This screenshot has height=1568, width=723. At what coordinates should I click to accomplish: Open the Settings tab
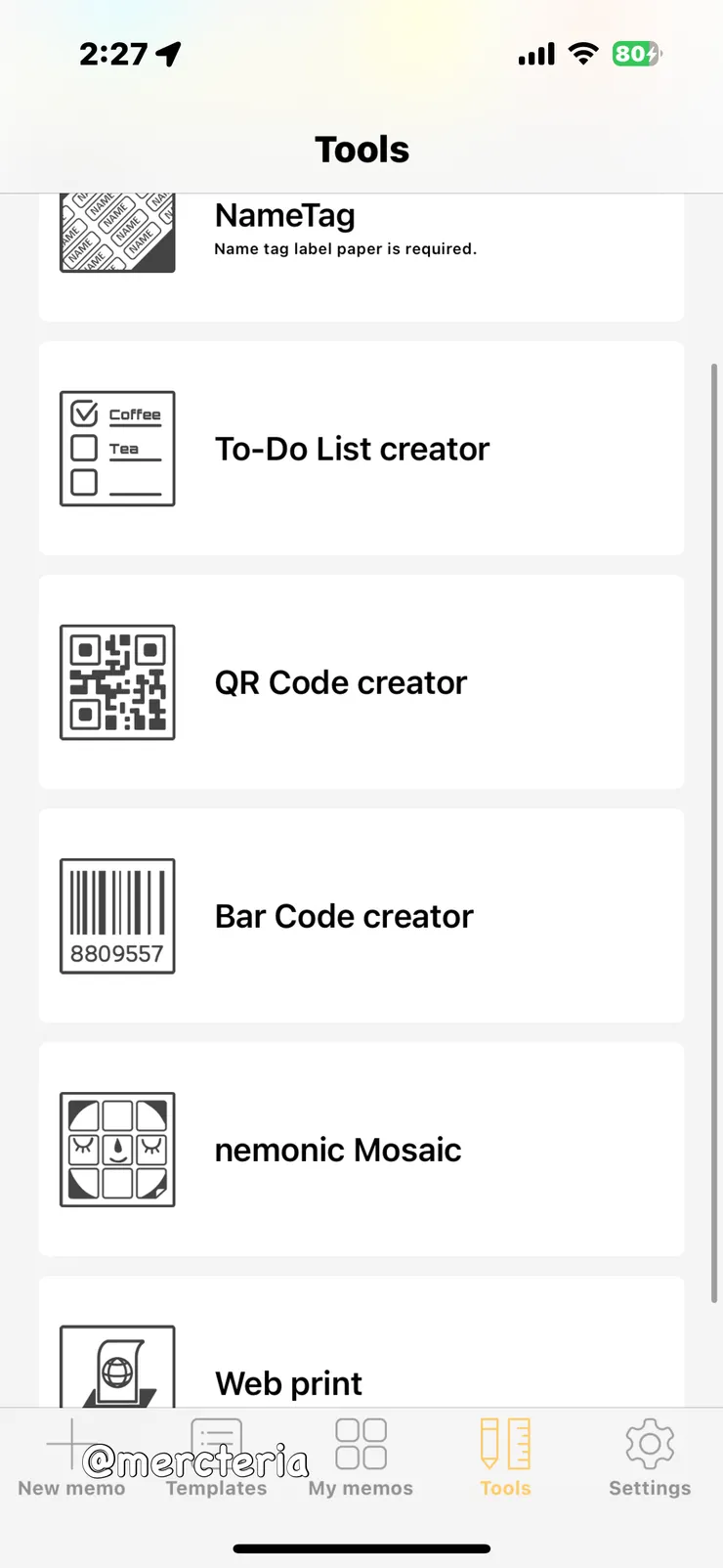point(650,1459)
